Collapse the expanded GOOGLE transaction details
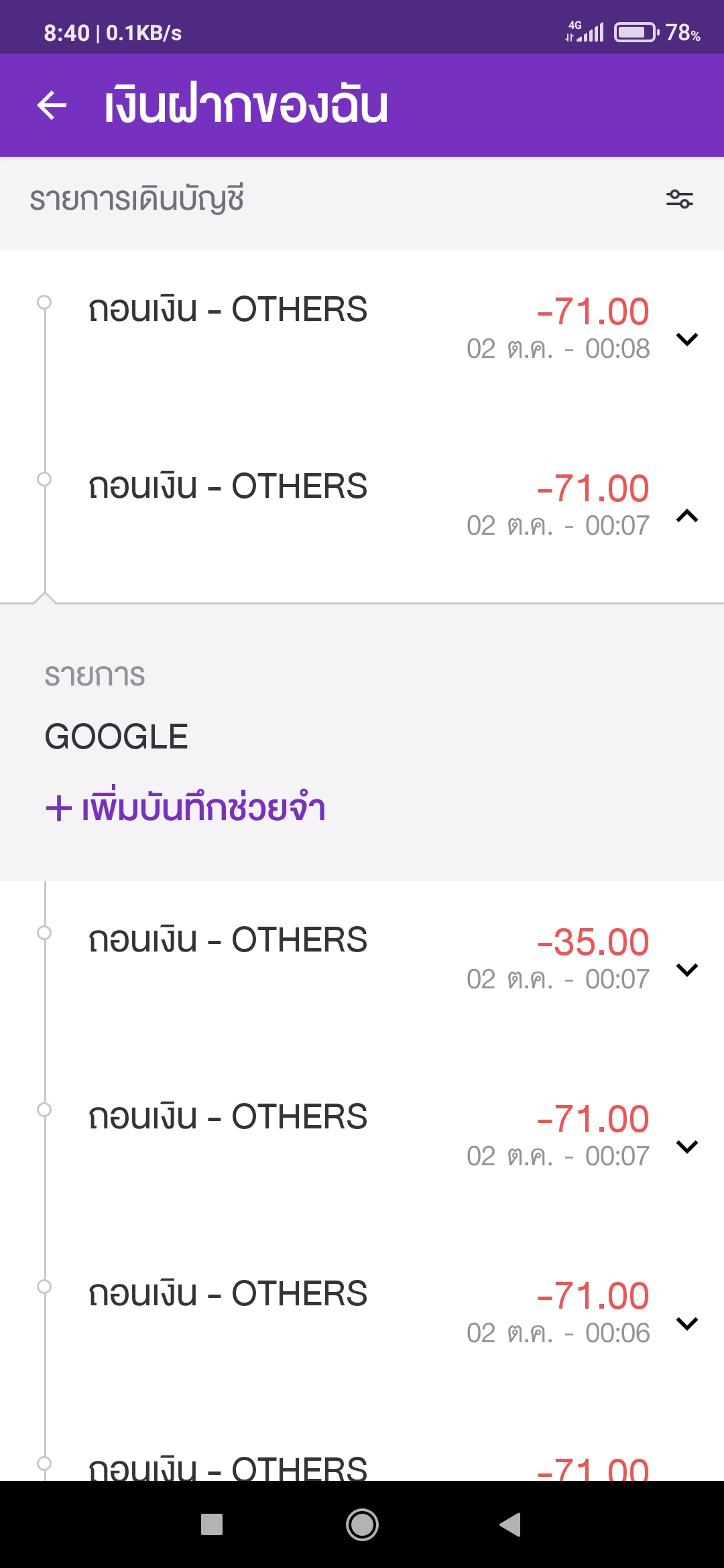Screen dimensions: 724x1568 pyautogui.click(x=687, y=516)
